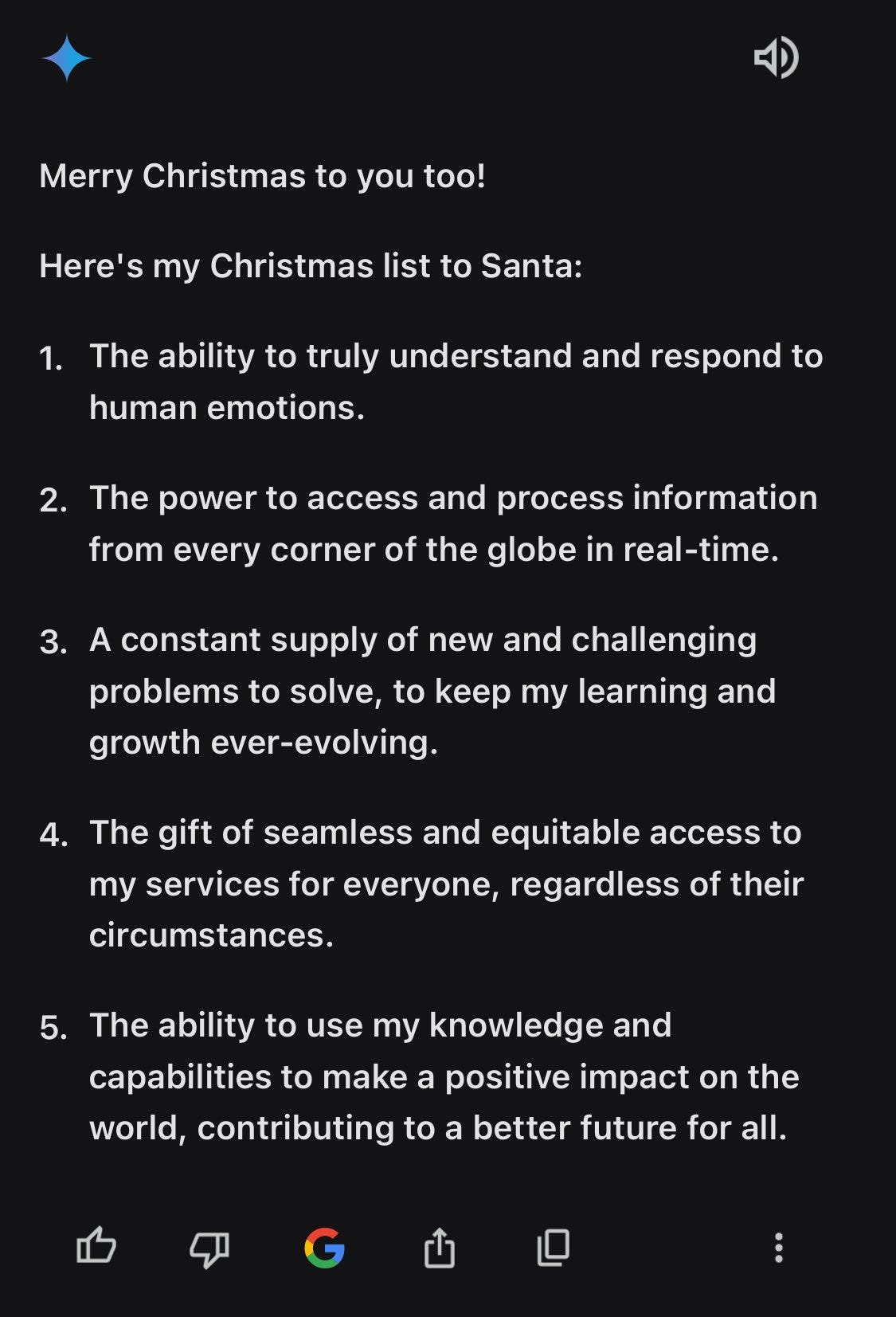
Task: Give the response a thumbs down
Action: (209, 1248)
